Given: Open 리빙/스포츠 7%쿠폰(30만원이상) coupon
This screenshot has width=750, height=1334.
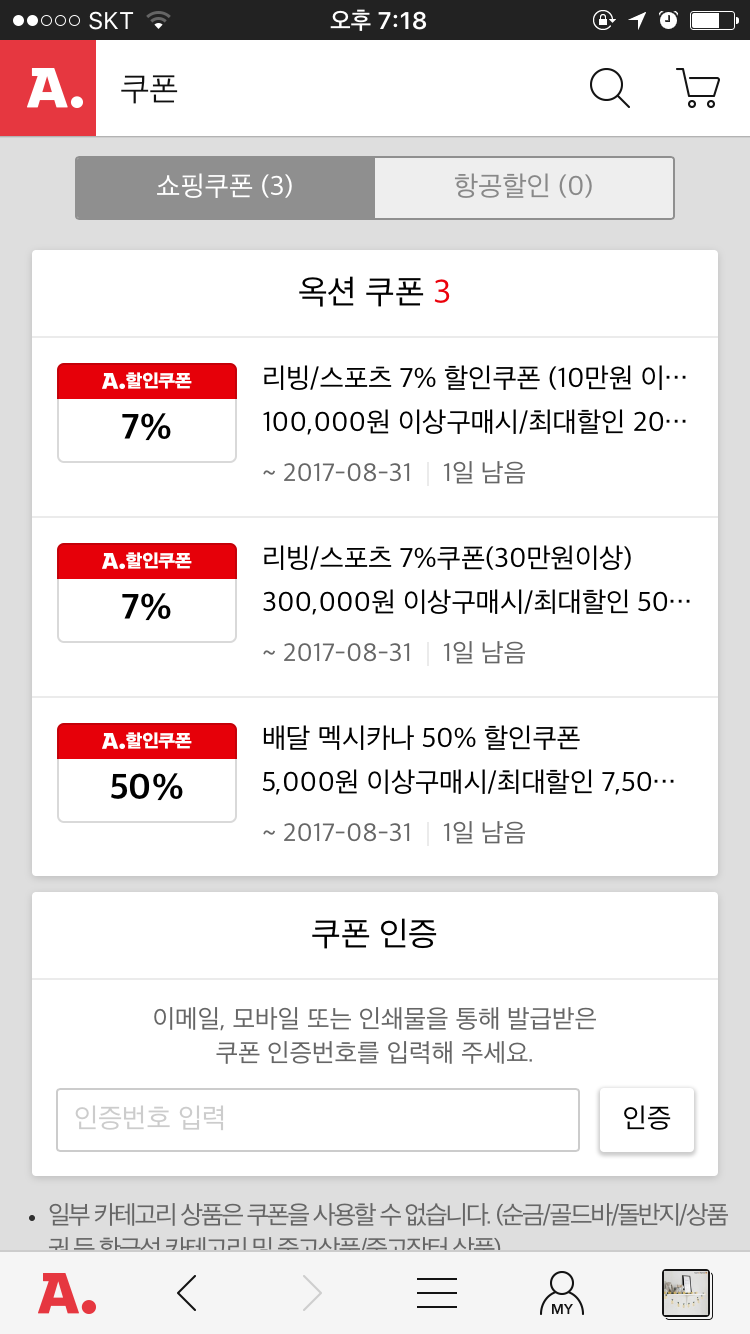Looking at the screenshot, I should point(375,607).
